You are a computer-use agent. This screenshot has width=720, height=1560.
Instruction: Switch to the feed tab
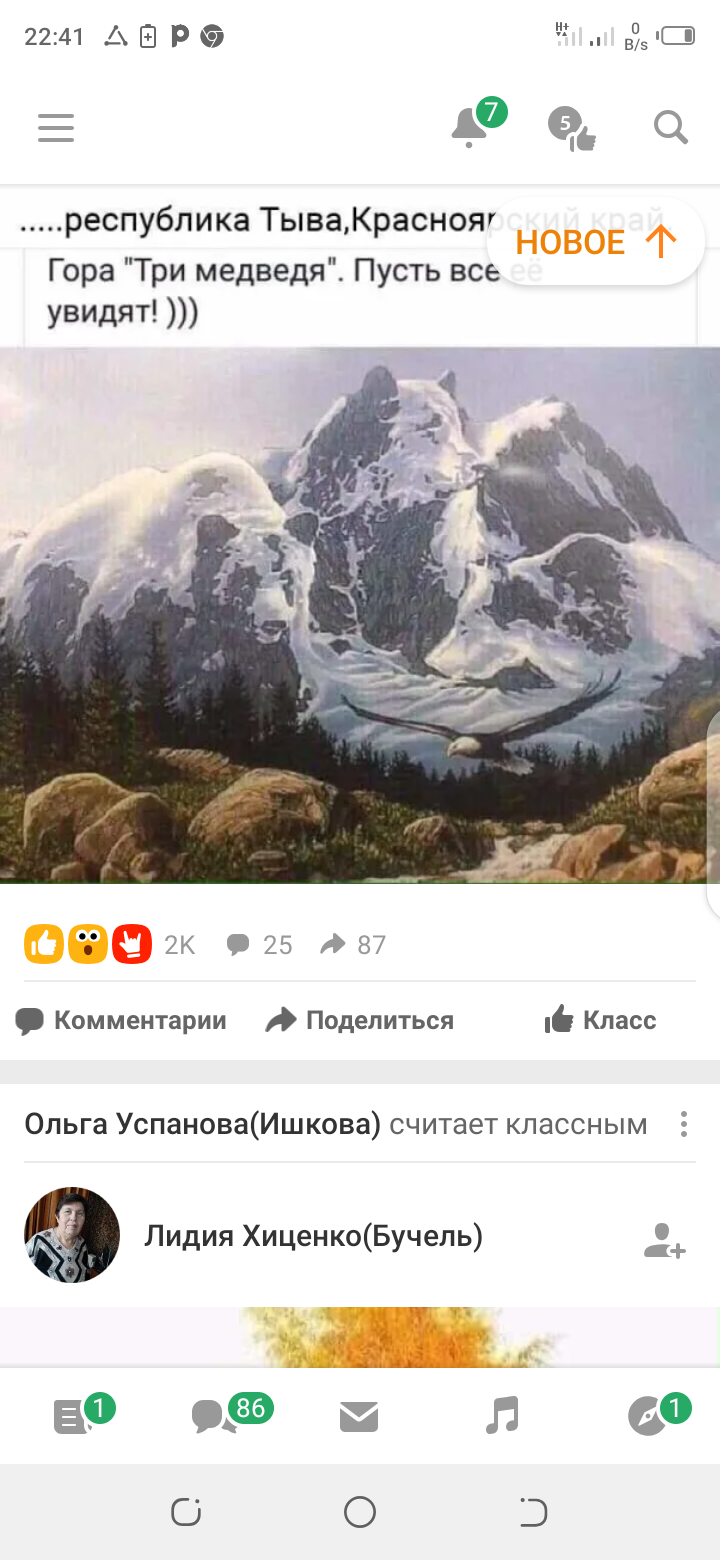pyautogui.click(x=72, y=1416)
